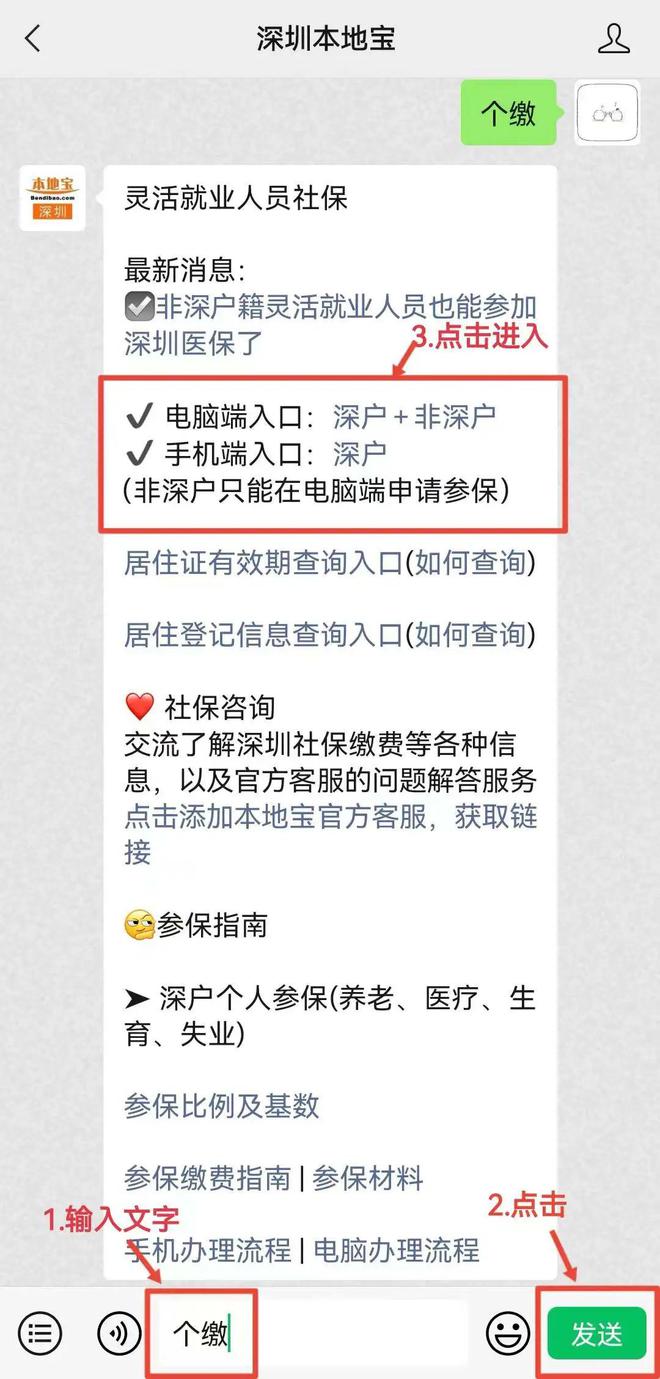Open the account profile icon
The width and height of the screenshot is (660, 1379).
pos(613,39)
